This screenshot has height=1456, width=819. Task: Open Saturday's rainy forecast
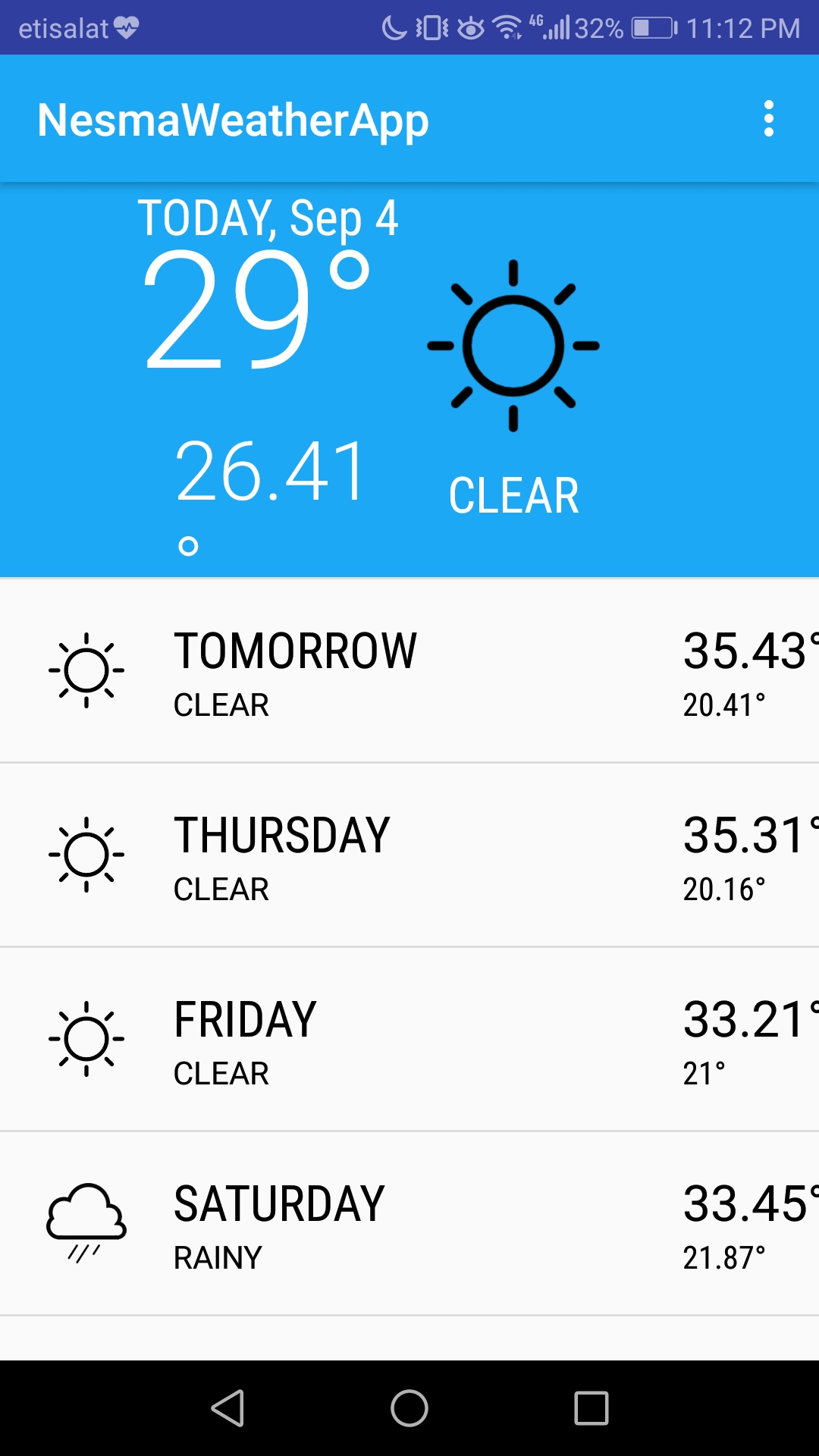[409, 1224]
